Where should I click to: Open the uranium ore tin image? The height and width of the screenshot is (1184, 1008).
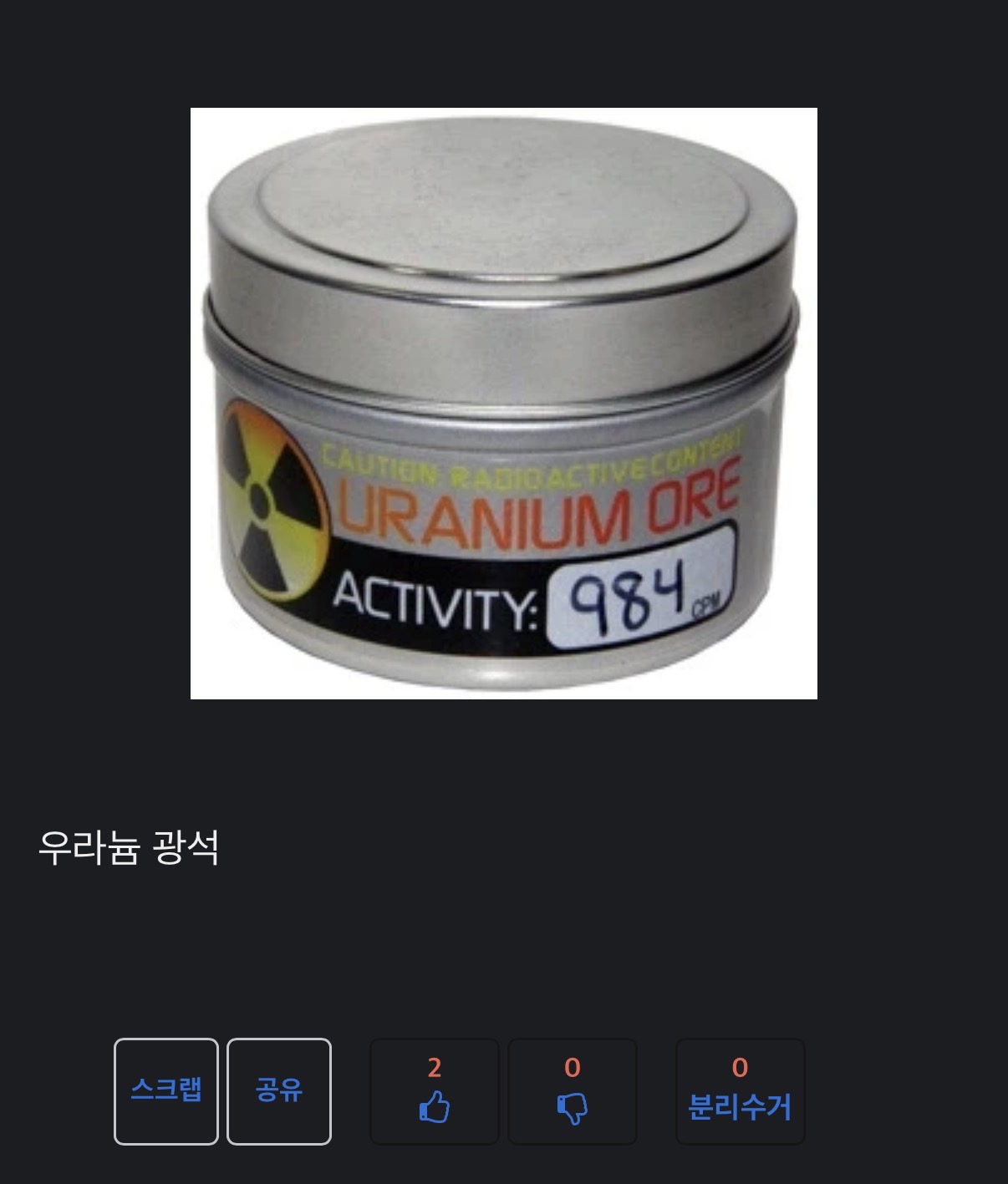(504, 404)
